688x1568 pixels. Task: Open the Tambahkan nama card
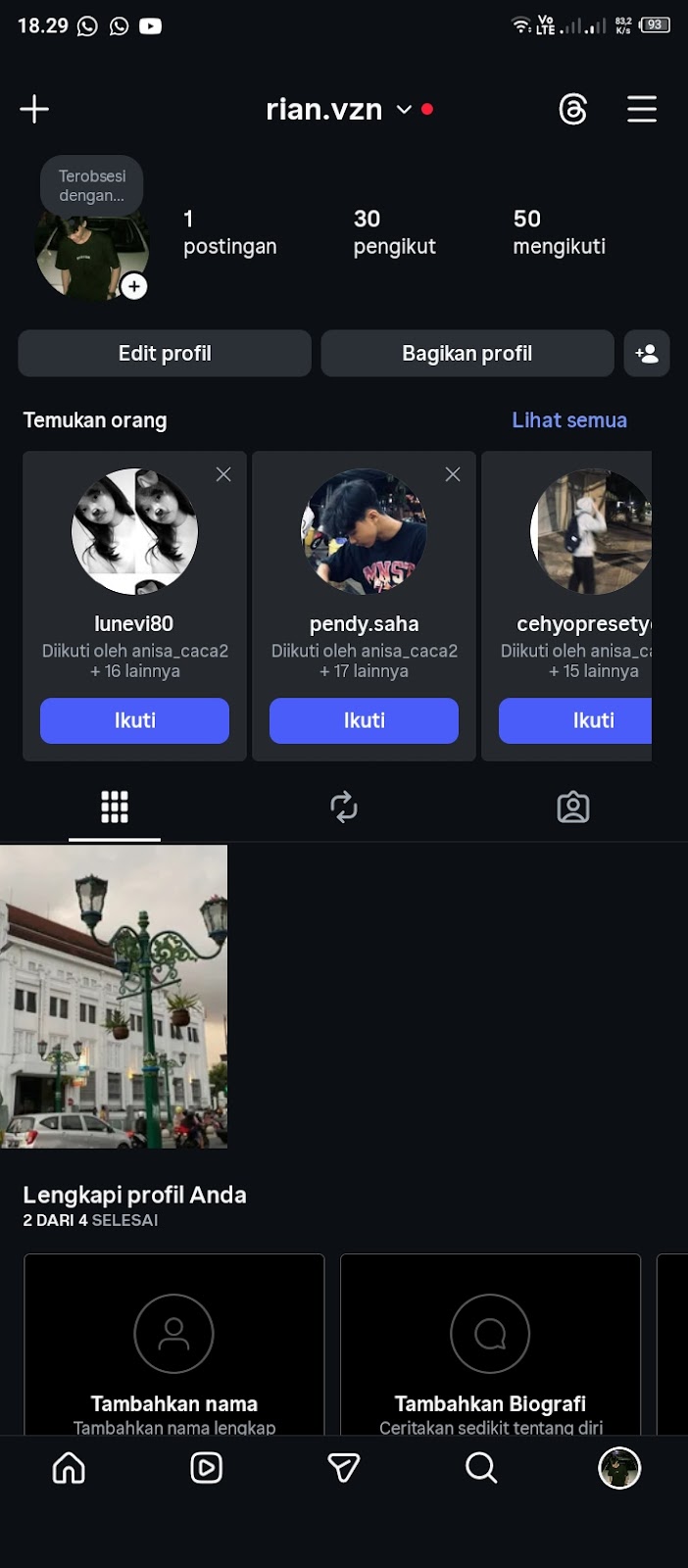[x=173, y=1352]
